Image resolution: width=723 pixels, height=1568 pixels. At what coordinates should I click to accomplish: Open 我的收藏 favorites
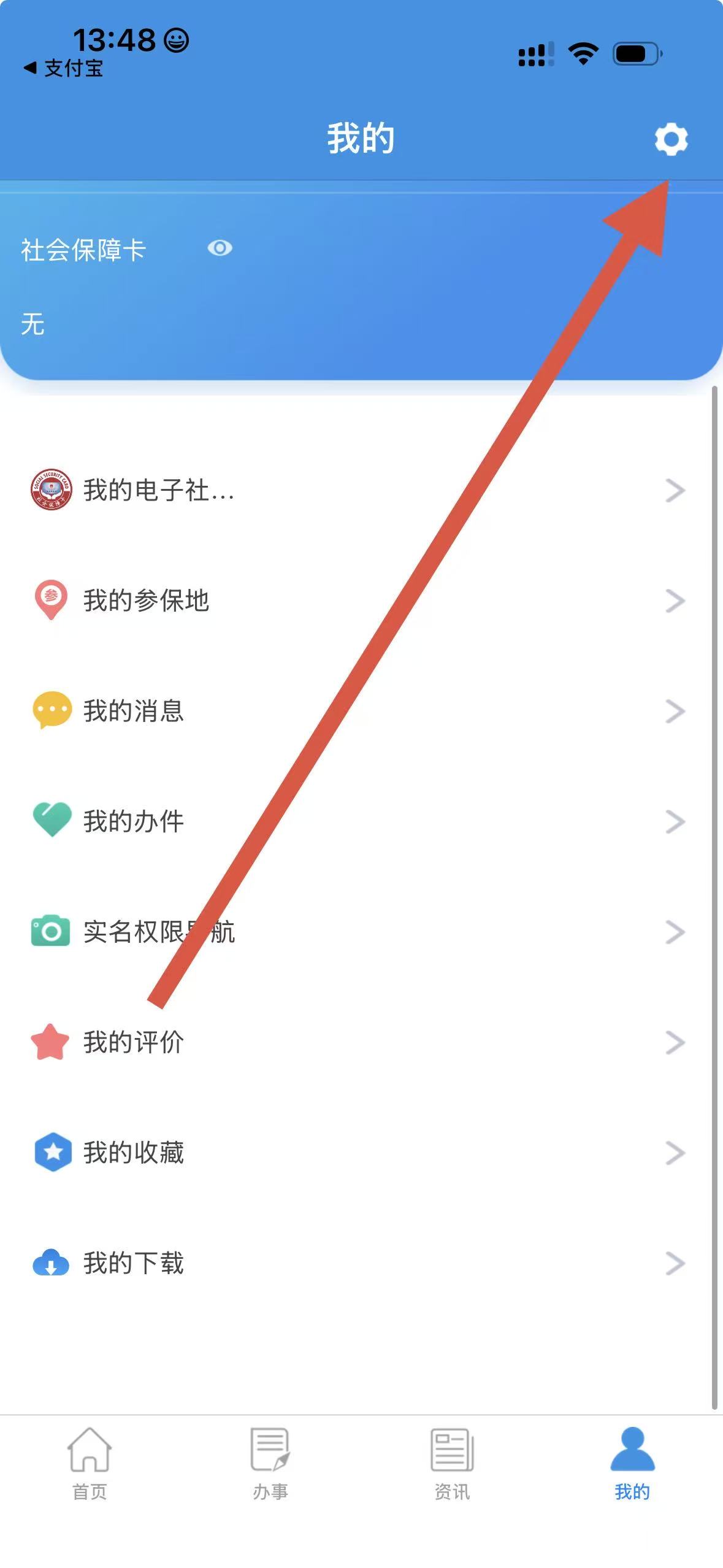point(356,1153)
